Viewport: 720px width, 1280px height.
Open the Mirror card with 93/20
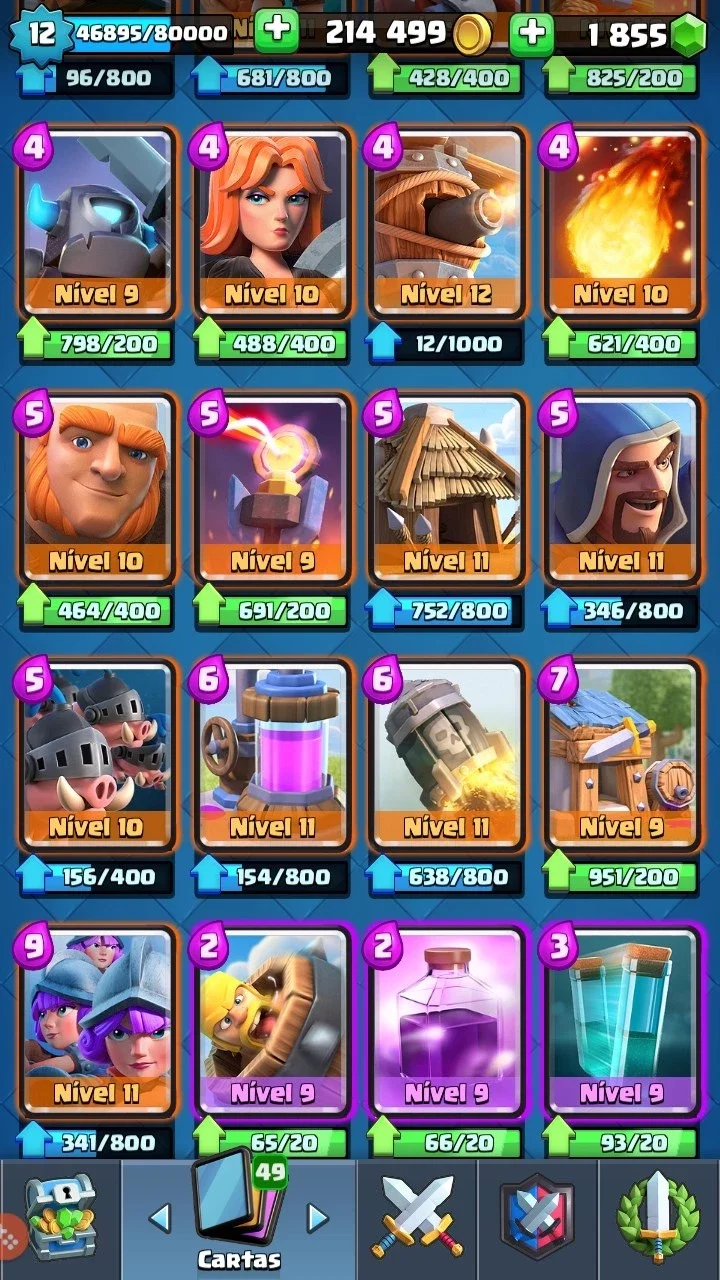[x=621, y=1021]
